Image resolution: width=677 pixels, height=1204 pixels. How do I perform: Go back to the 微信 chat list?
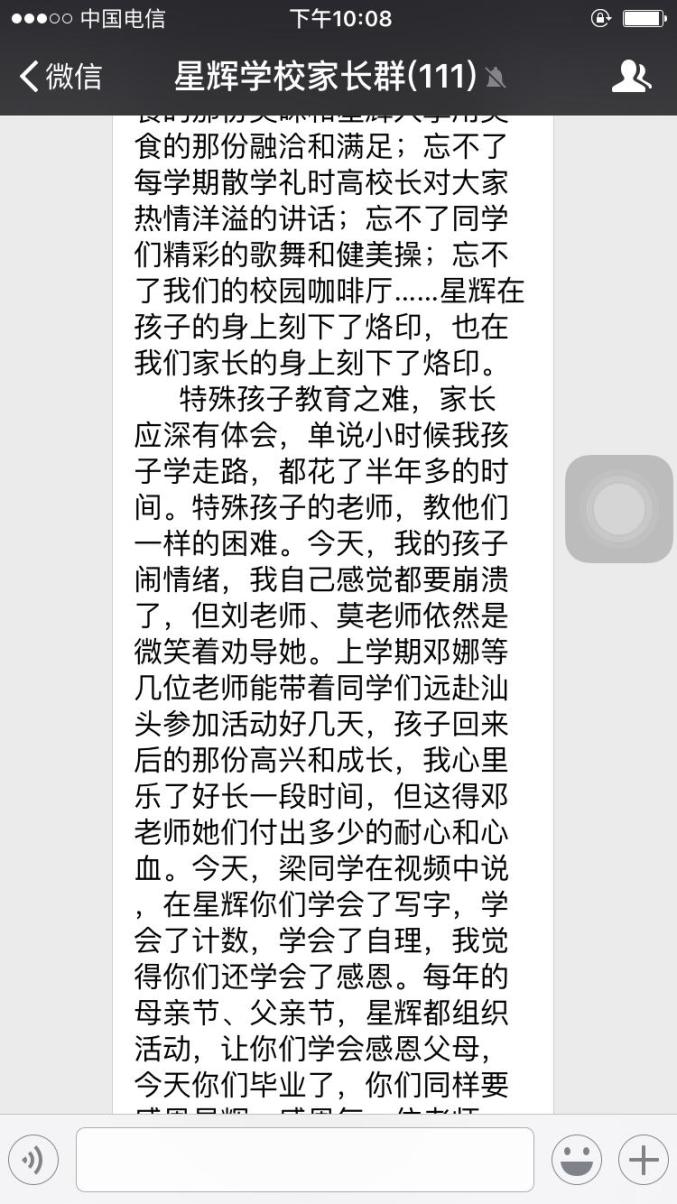tap(60, 76)
